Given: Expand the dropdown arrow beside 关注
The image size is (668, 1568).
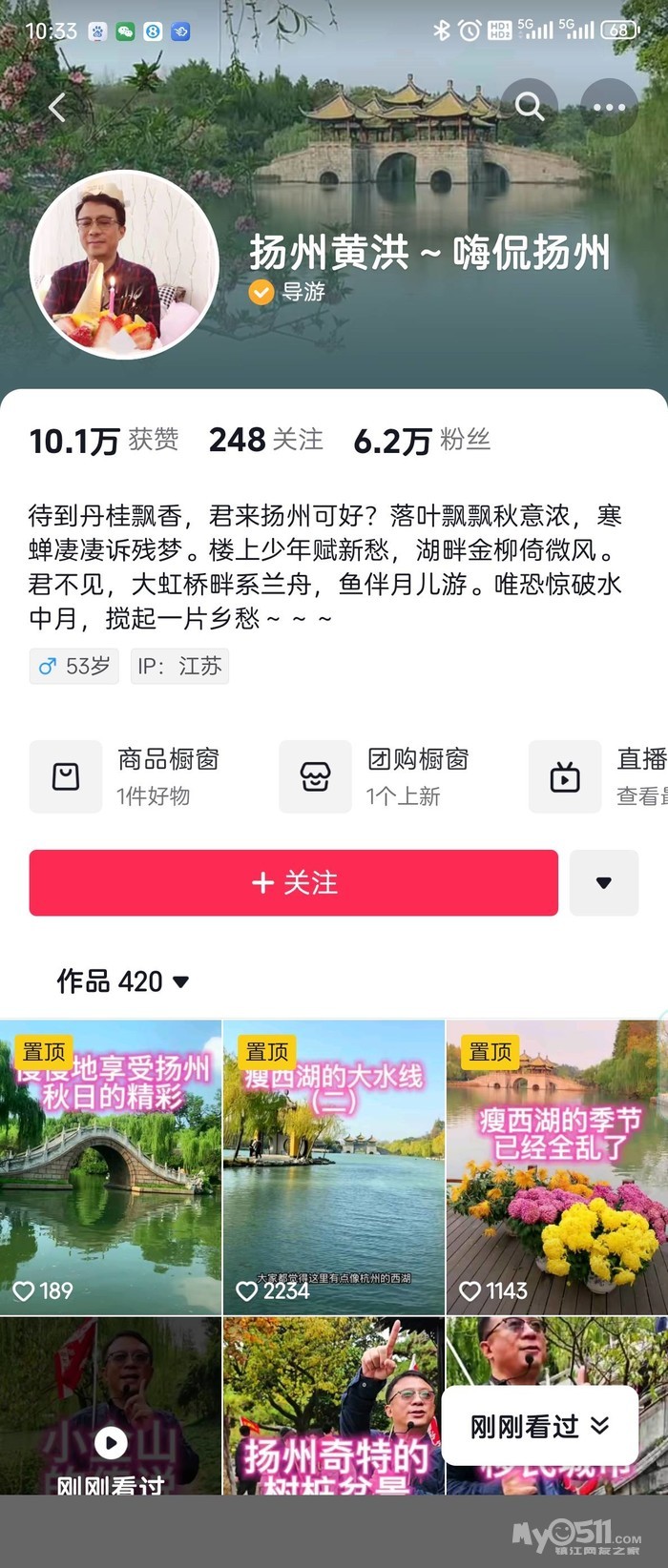Looking at the screenshot, I should click(603, 882).
